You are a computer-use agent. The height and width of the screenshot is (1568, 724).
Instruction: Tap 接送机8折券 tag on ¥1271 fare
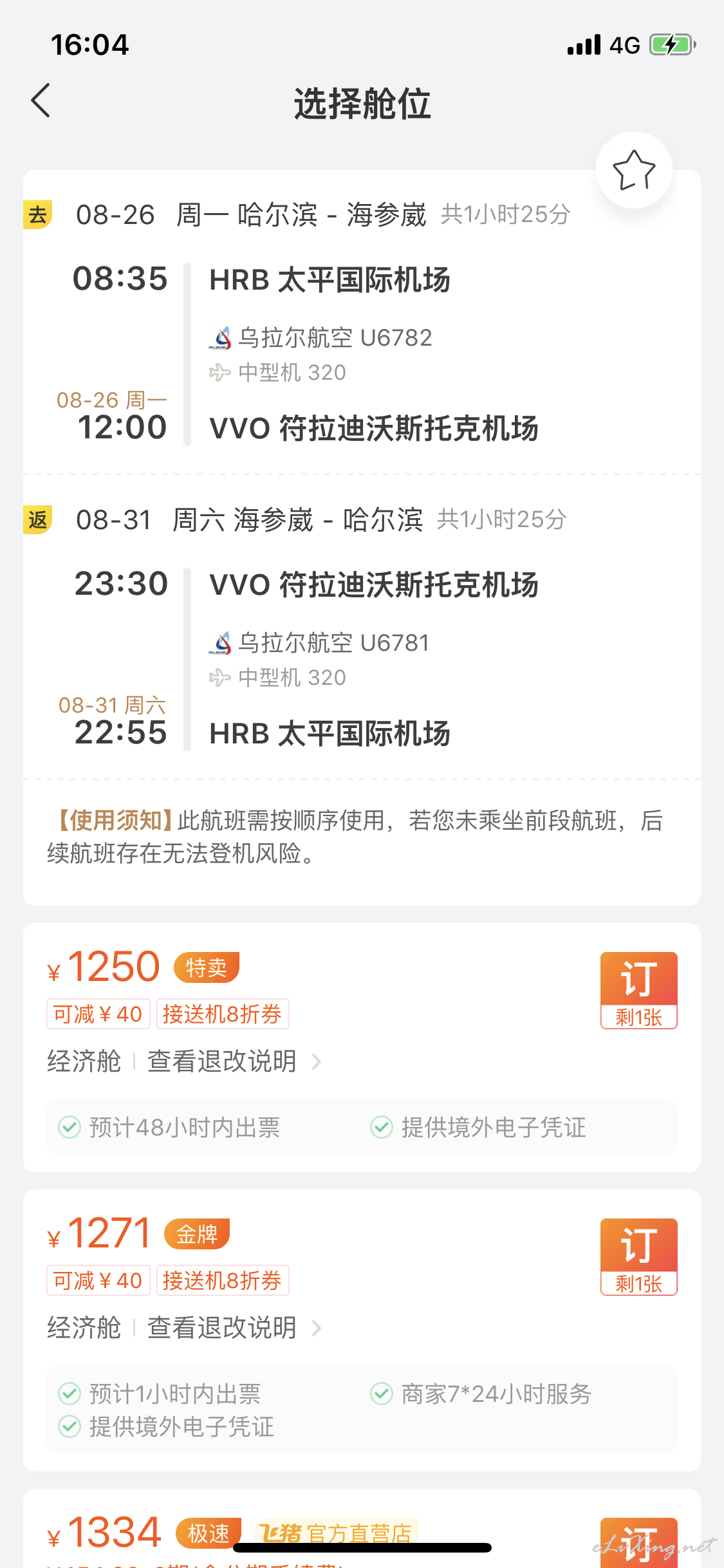(x=223, y=1281)
